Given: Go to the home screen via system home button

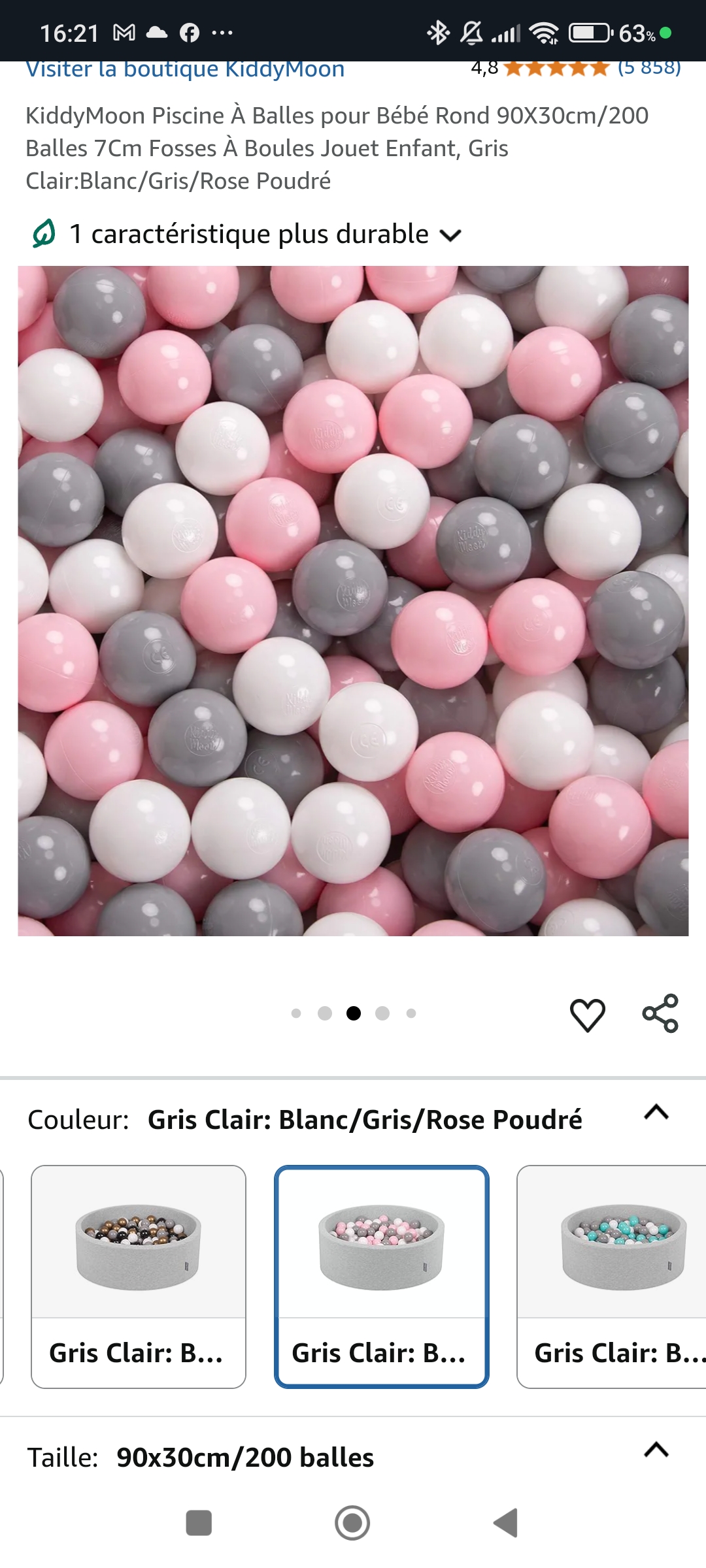Looking at the screenshot, I should point(352,1523).
